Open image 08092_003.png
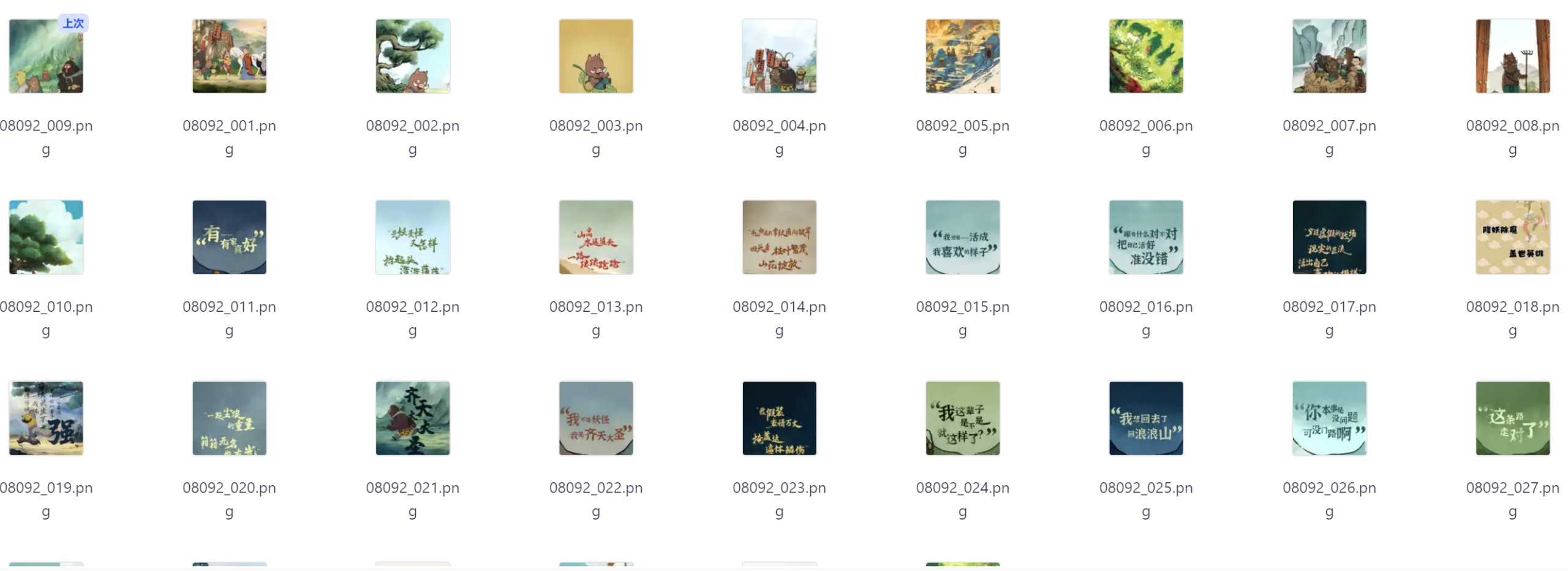The height and width of the screenshot is (571, 1568). pyautogui.click(x=595, y=56)
